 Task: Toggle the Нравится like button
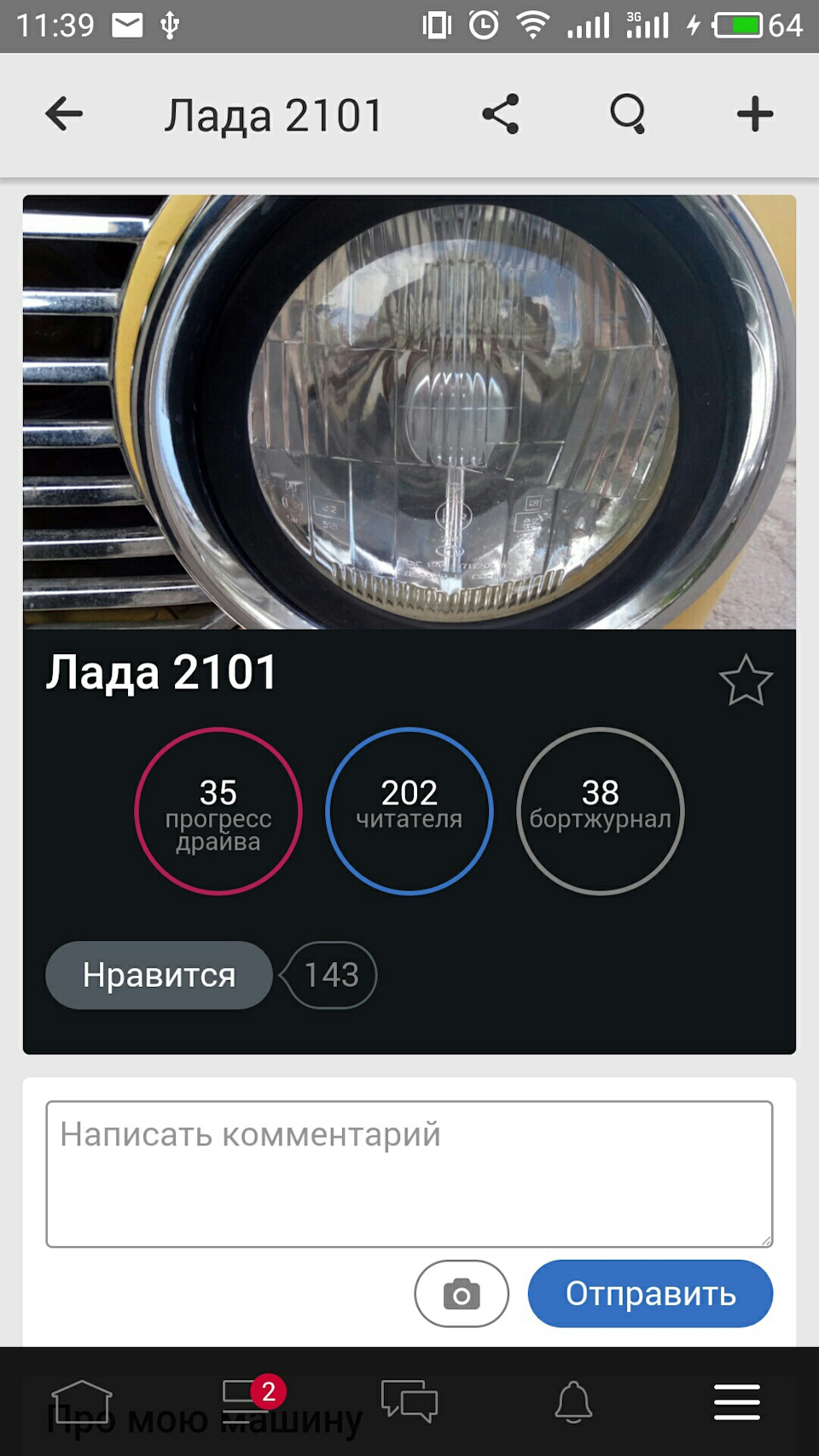click(x=158, y=975)
